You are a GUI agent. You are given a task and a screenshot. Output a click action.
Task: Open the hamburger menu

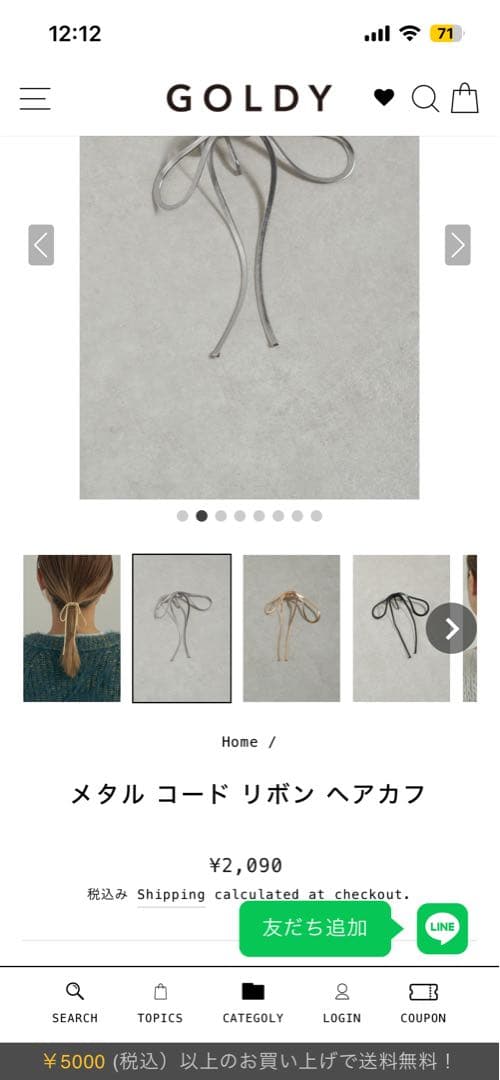click(x=34, y=98)
